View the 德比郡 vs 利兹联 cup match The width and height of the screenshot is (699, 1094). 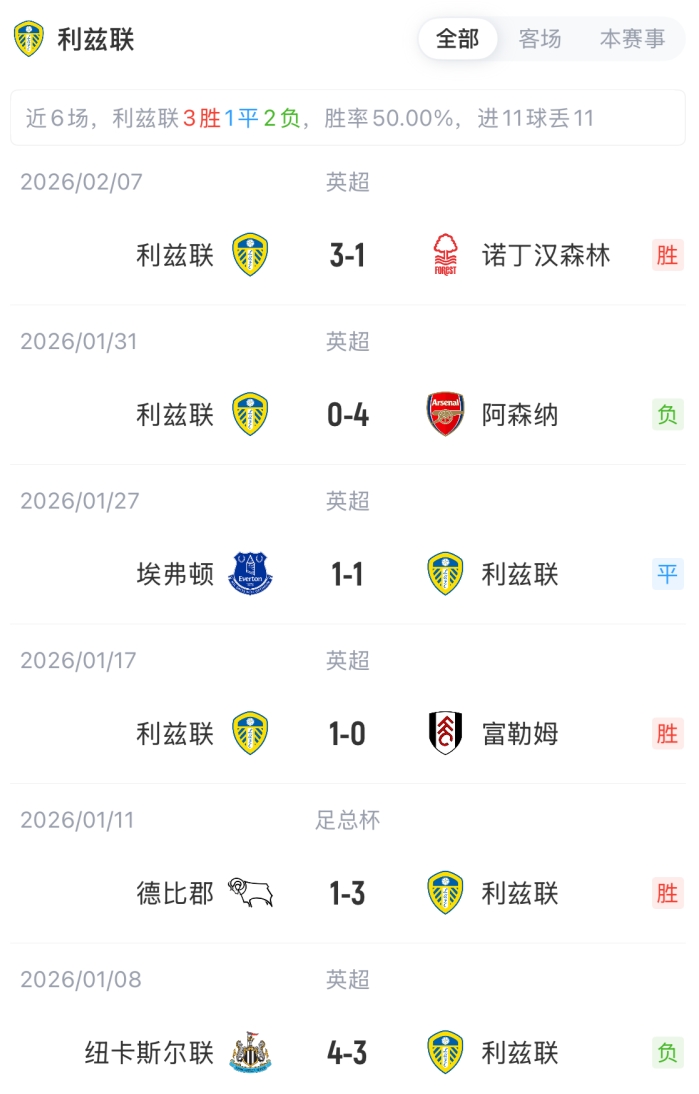tap(348, 893)
